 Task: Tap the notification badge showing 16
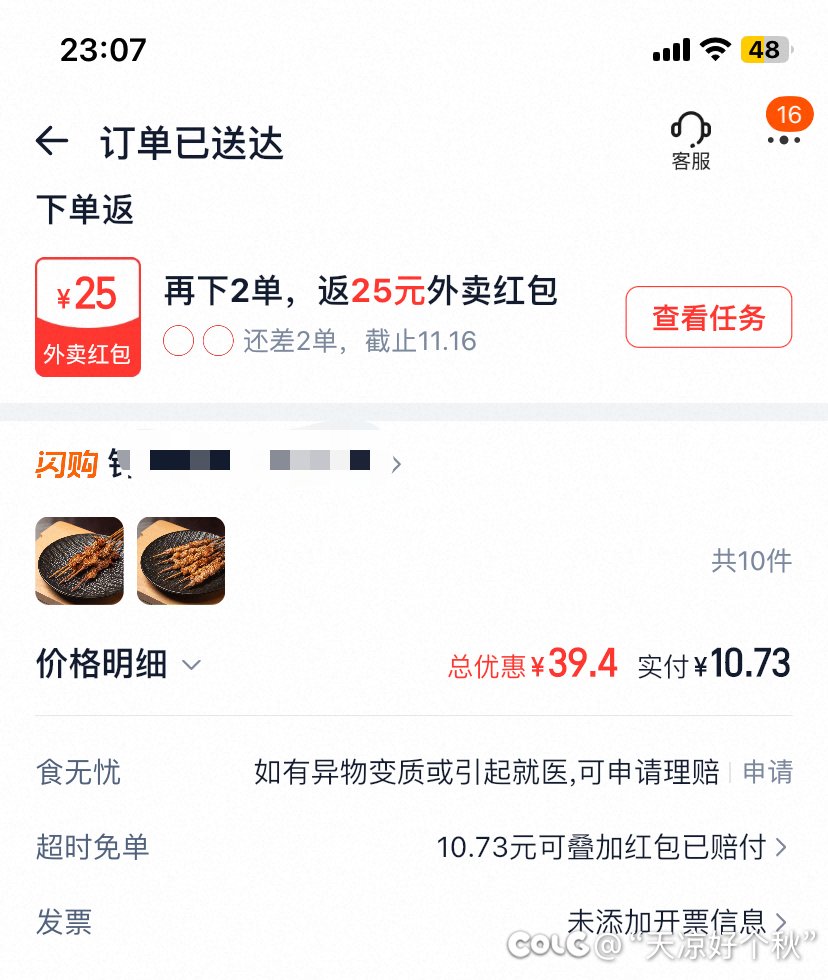[788, 114]
